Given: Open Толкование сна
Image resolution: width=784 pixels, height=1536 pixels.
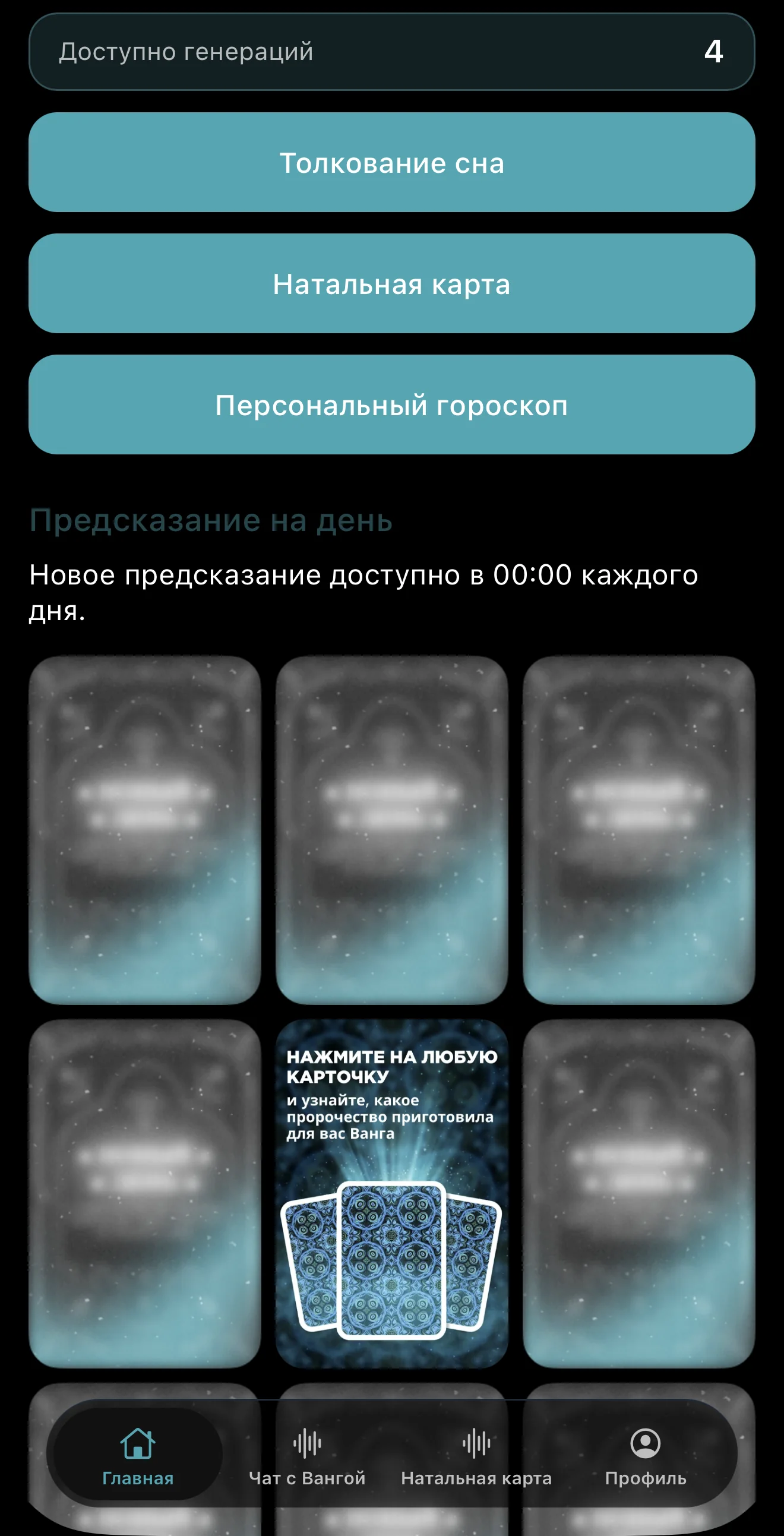Looking at the screenshot, I should 391,162.
